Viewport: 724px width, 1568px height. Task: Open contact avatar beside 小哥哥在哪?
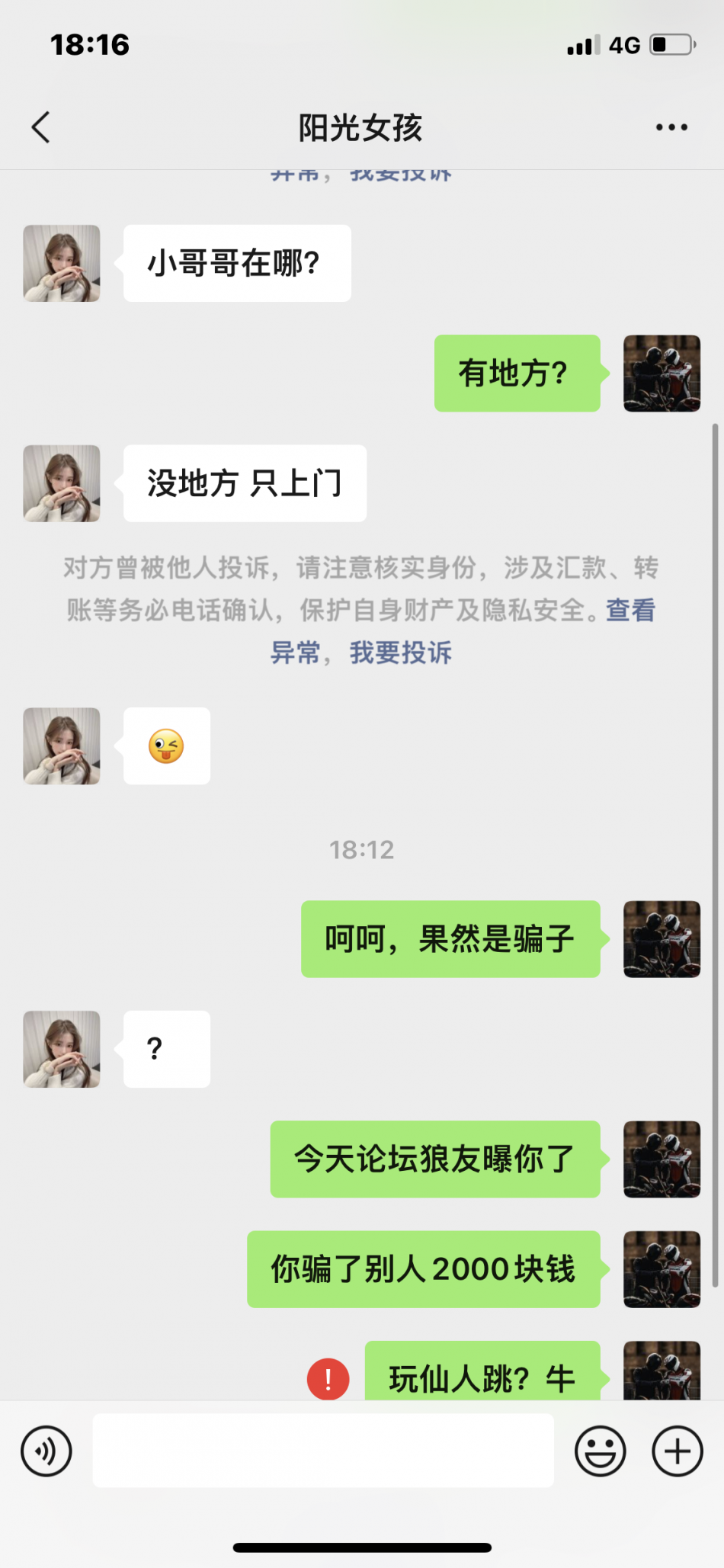tap(62, 263)
